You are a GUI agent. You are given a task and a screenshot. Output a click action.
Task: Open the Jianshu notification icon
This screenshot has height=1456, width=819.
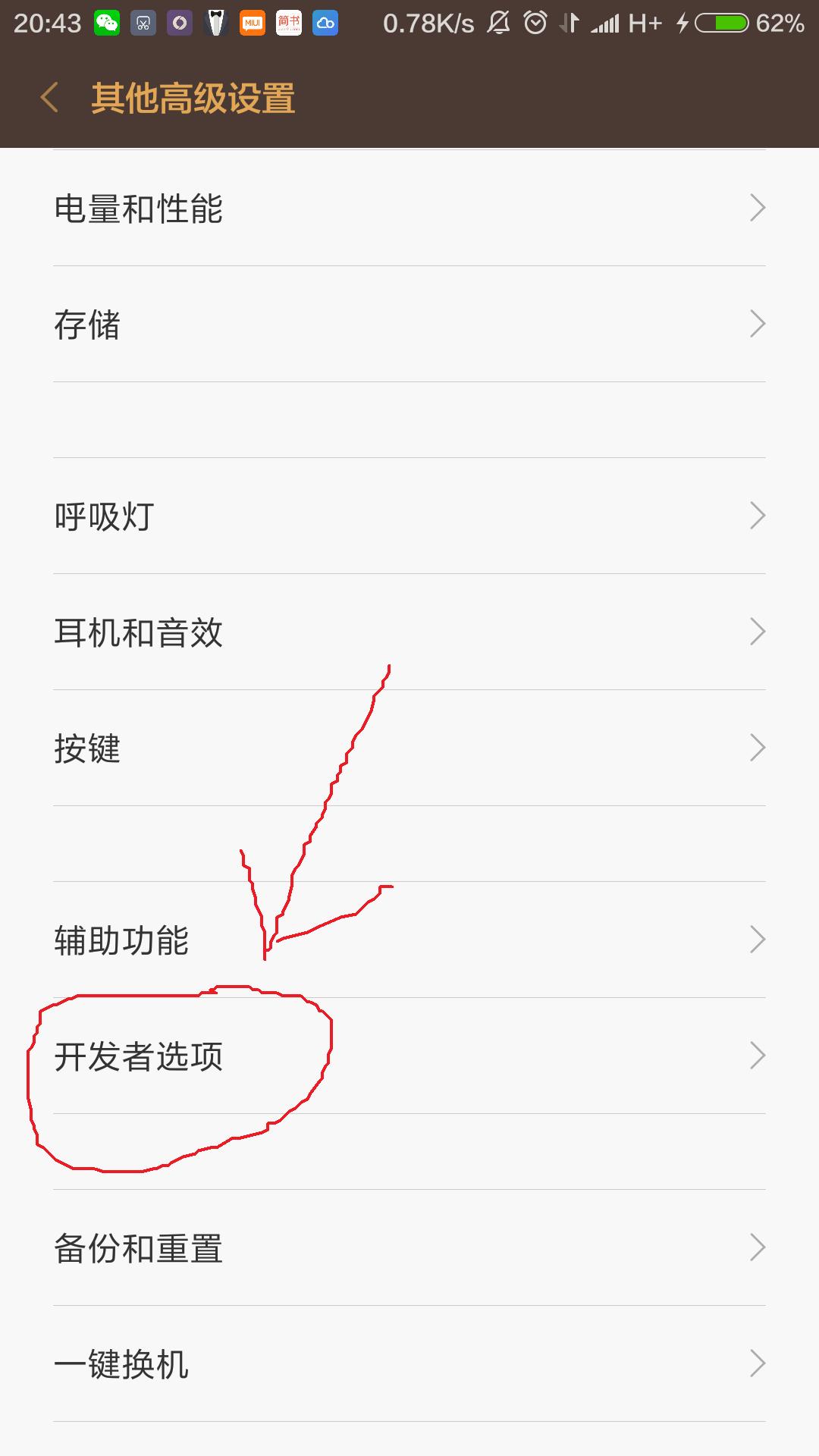coord(288,23)
